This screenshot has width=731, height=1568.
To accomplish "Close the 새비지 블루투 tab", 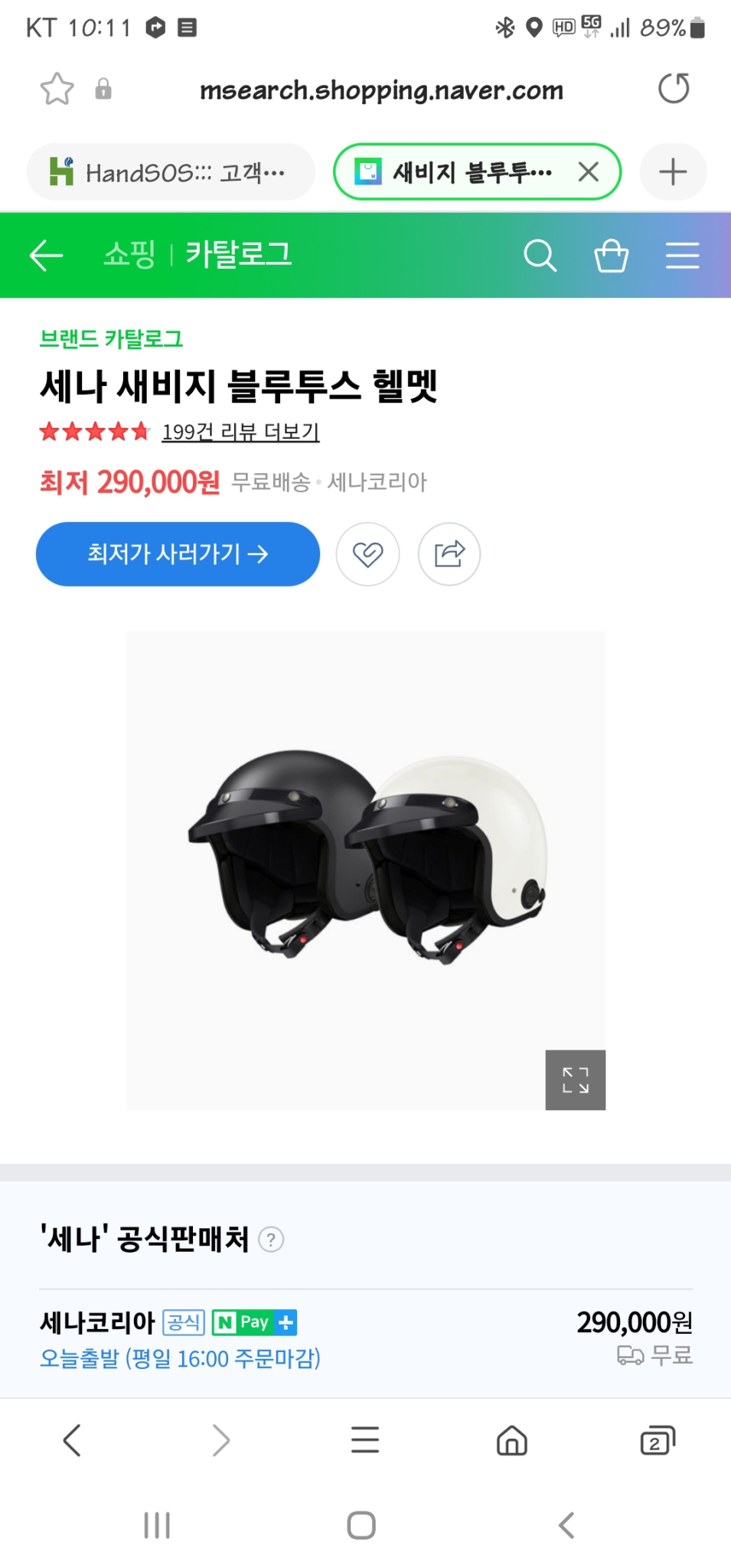I will coord(588,171).
